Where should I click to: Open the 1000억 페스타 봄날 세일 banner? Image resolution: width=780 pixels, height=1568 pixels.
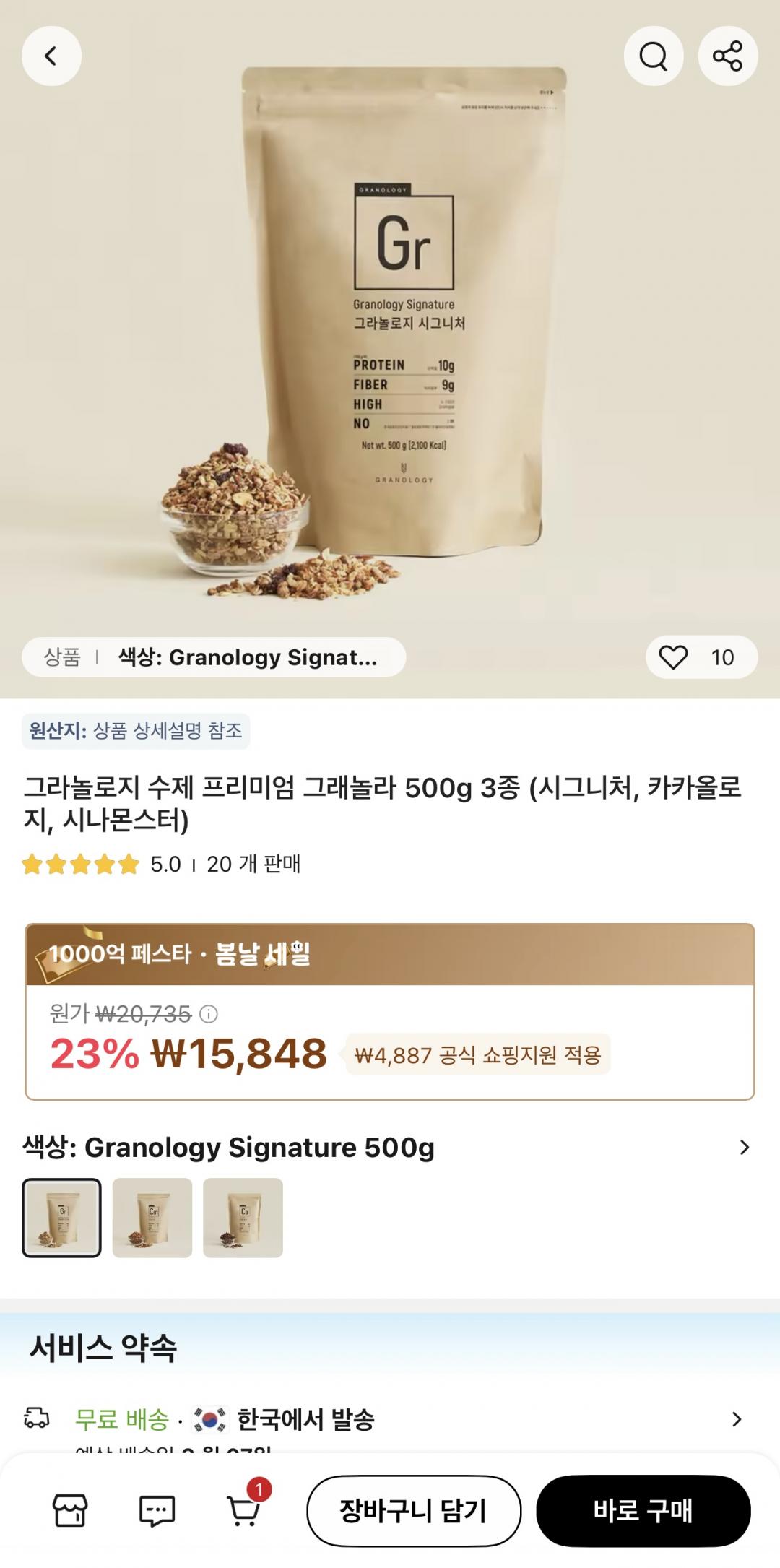point(390,954)
